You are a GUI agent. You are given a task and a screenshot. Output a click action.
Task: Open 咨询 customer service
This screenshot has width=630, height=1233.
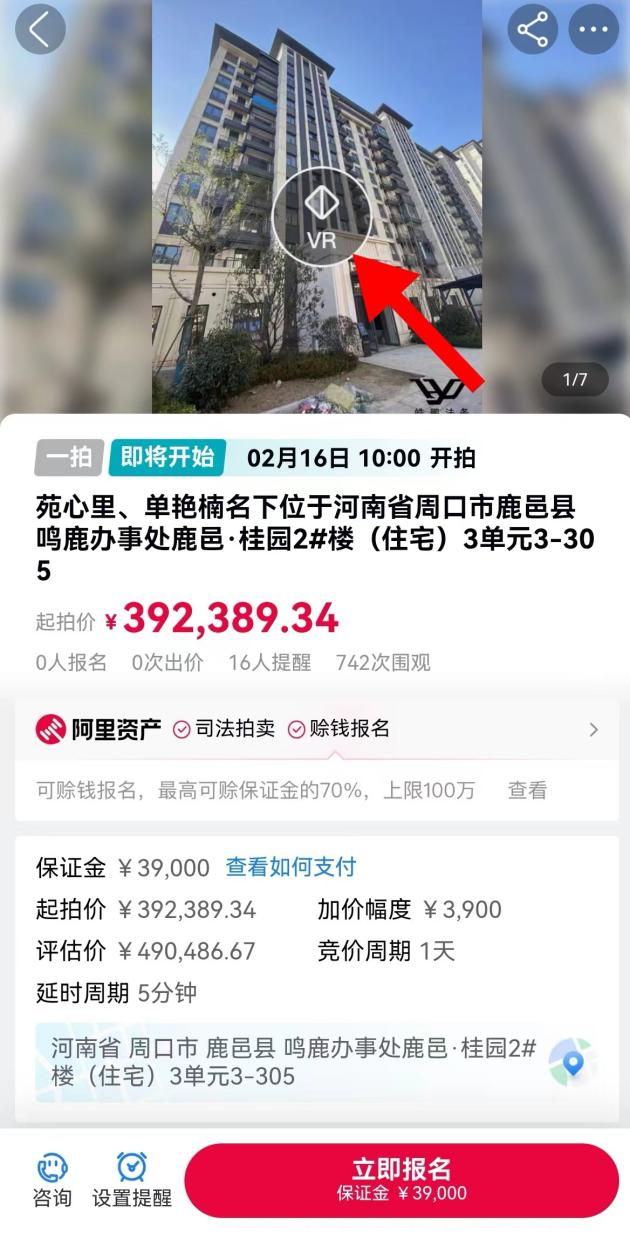click(52, 1180)
